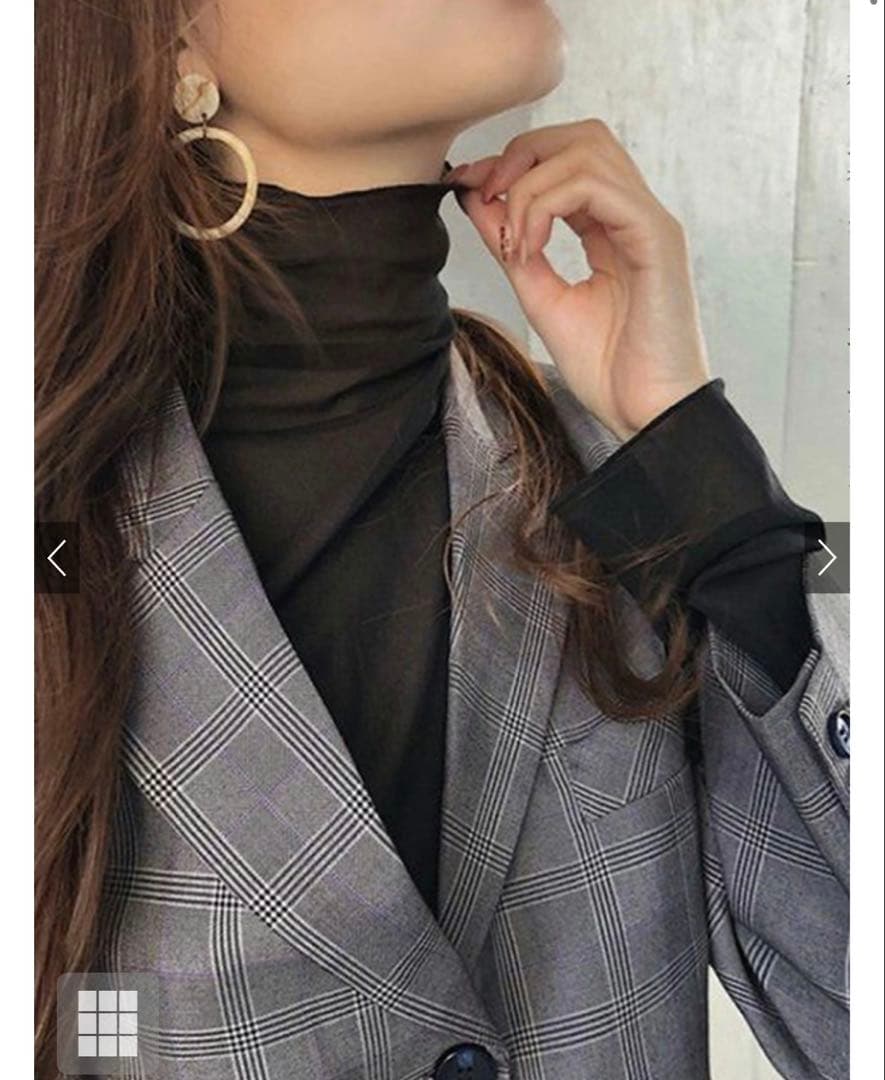This screenshot has width=885, height=1080.
Task: Show the next product photo
Action: point(826,557)
